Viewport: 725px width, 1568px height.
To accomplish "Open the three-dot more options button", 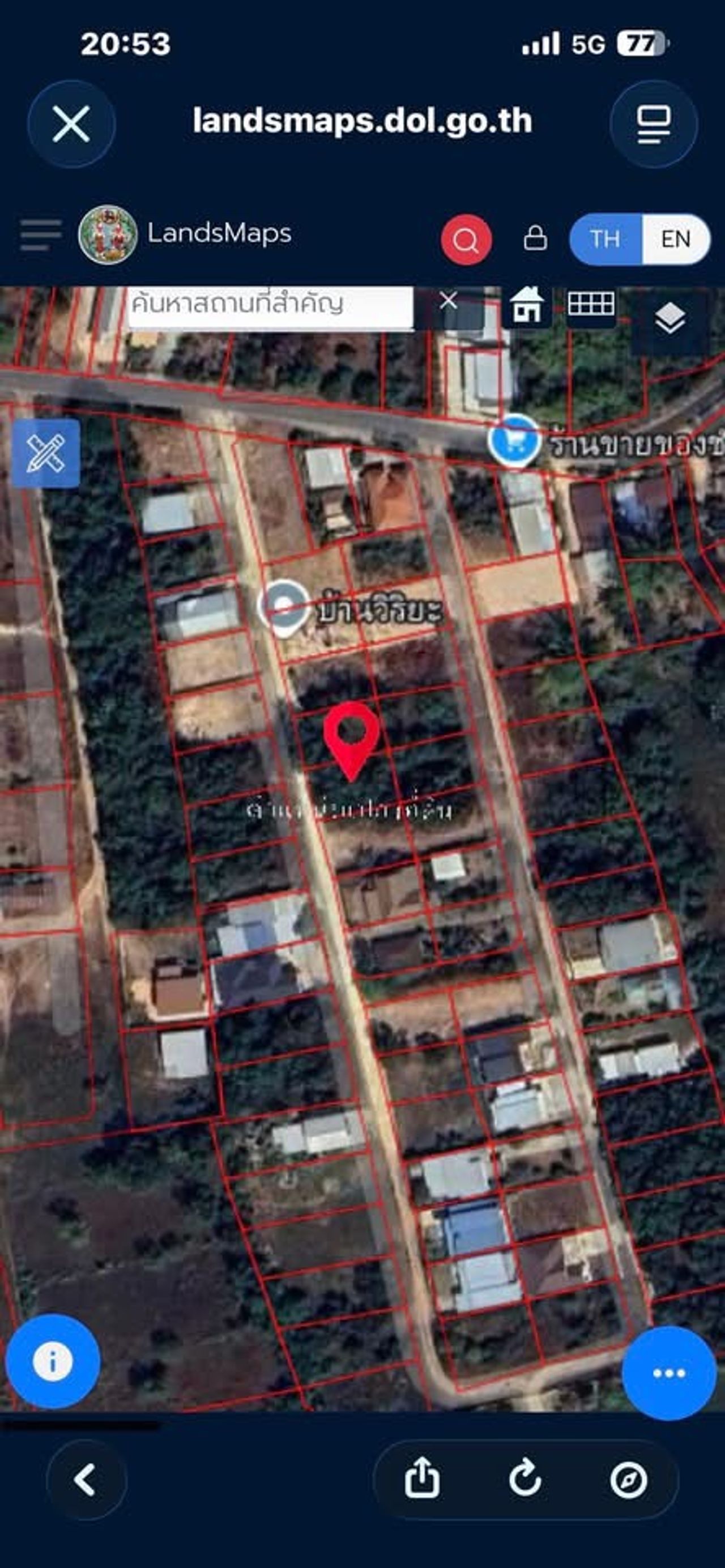I will coord(668,1373).
